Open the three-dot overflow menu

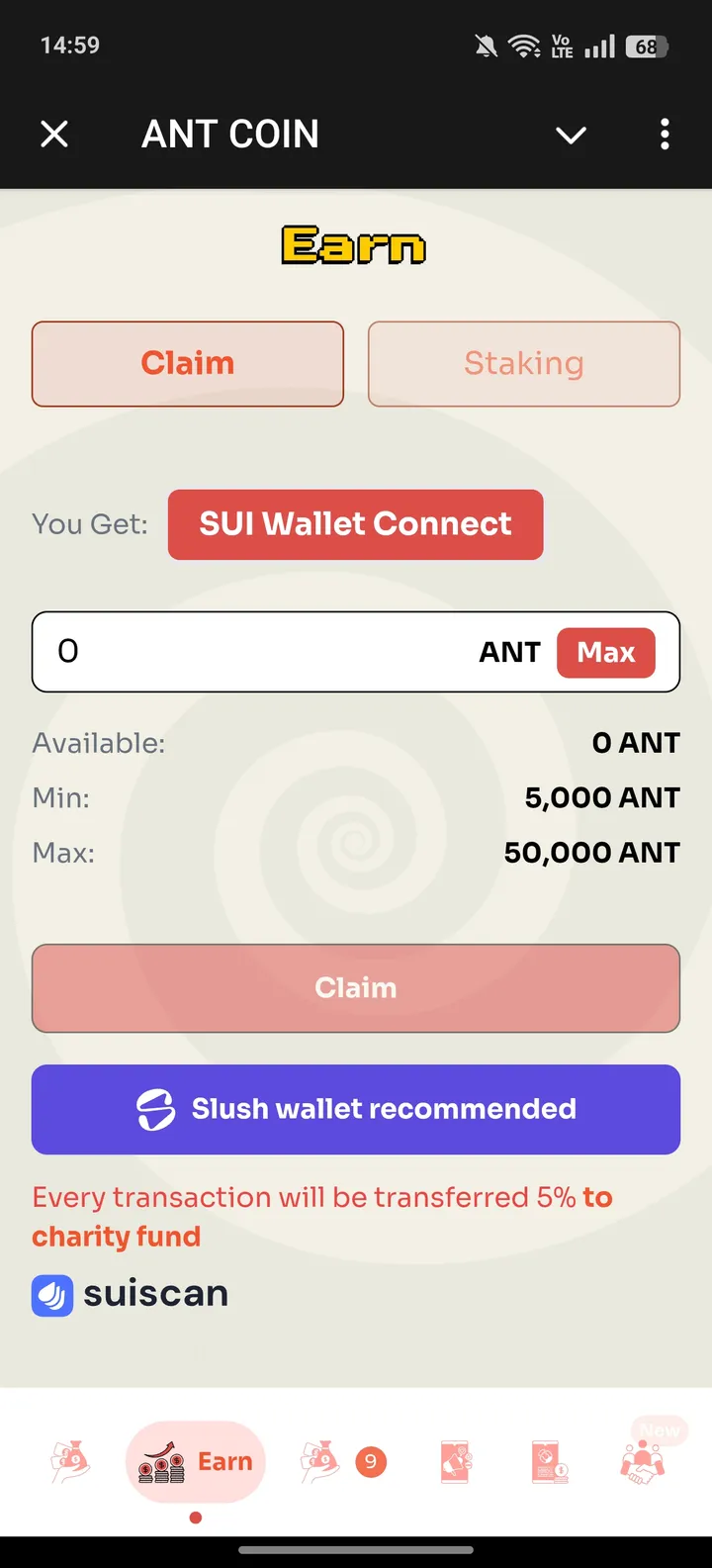(665, 135)
